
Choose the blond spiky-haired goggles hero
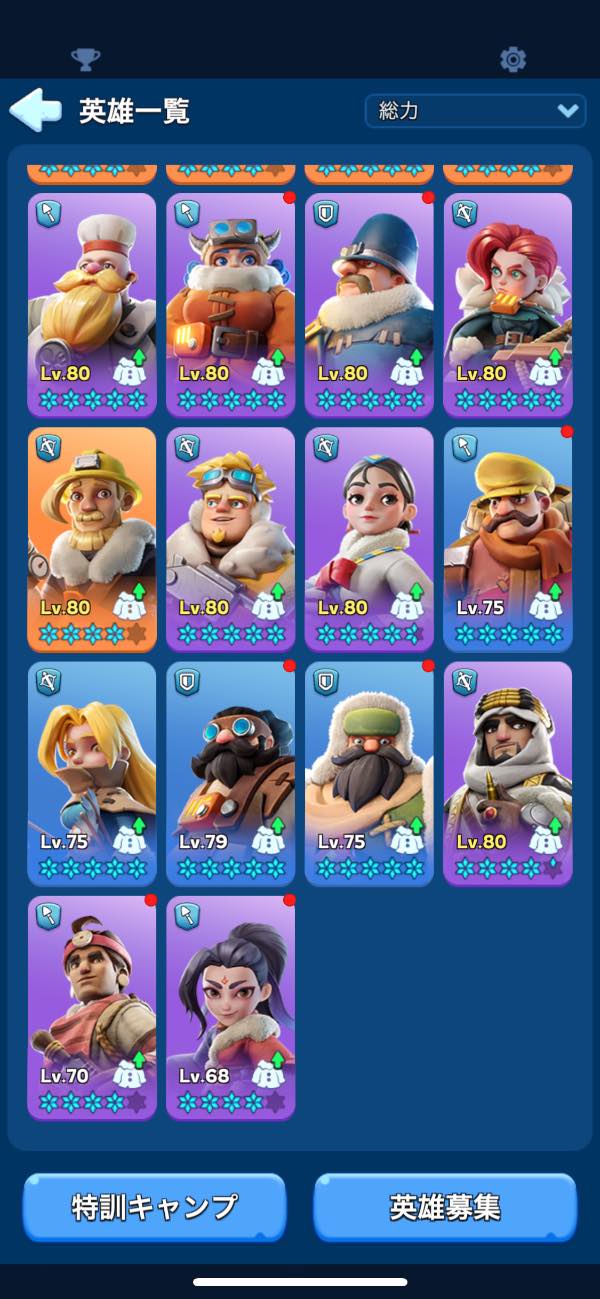[x=231, y=537]
